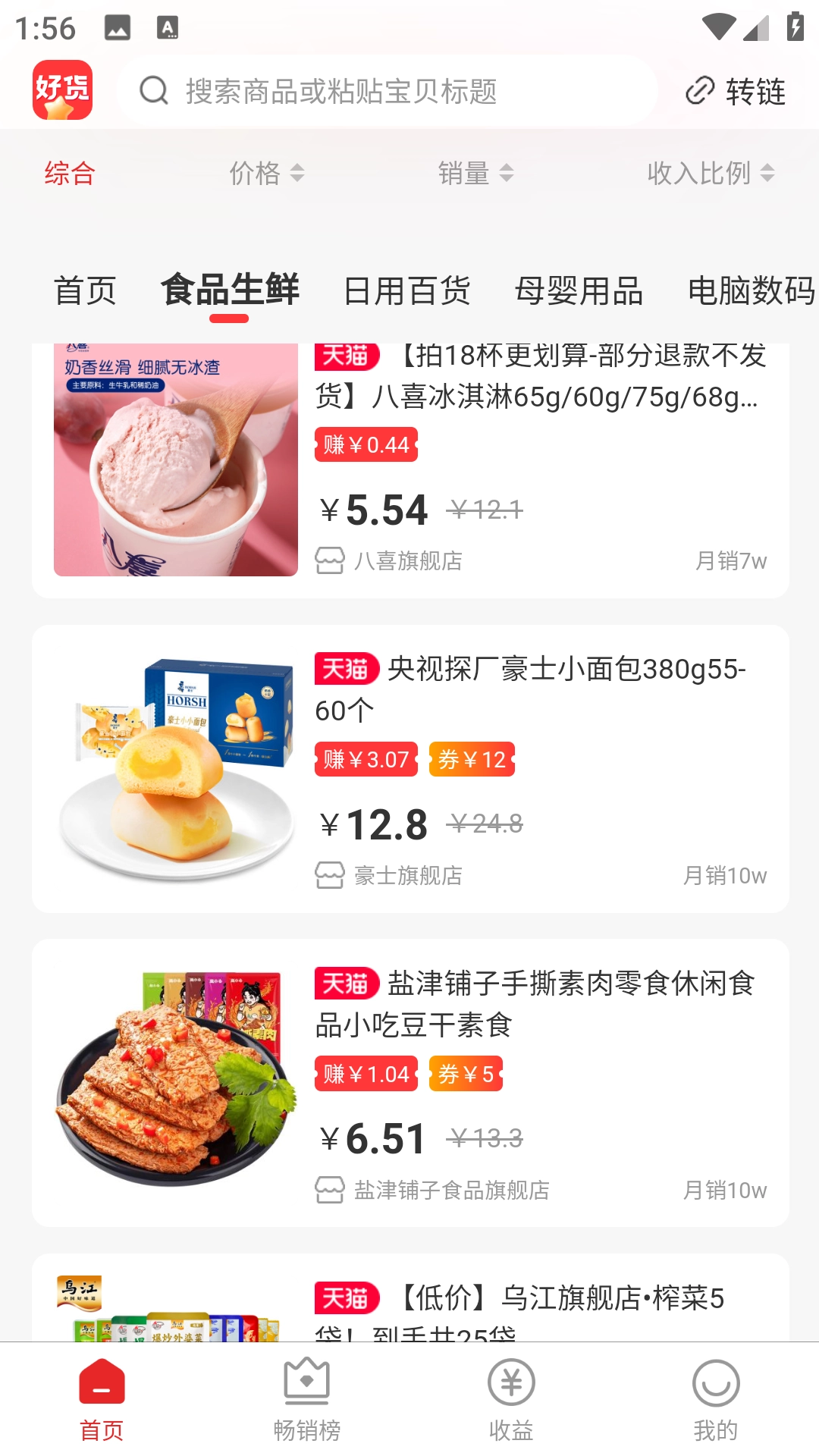Screen dimensions: 819x1456
Task: Switch to the 日用百货 category tab
Action: 406,290
